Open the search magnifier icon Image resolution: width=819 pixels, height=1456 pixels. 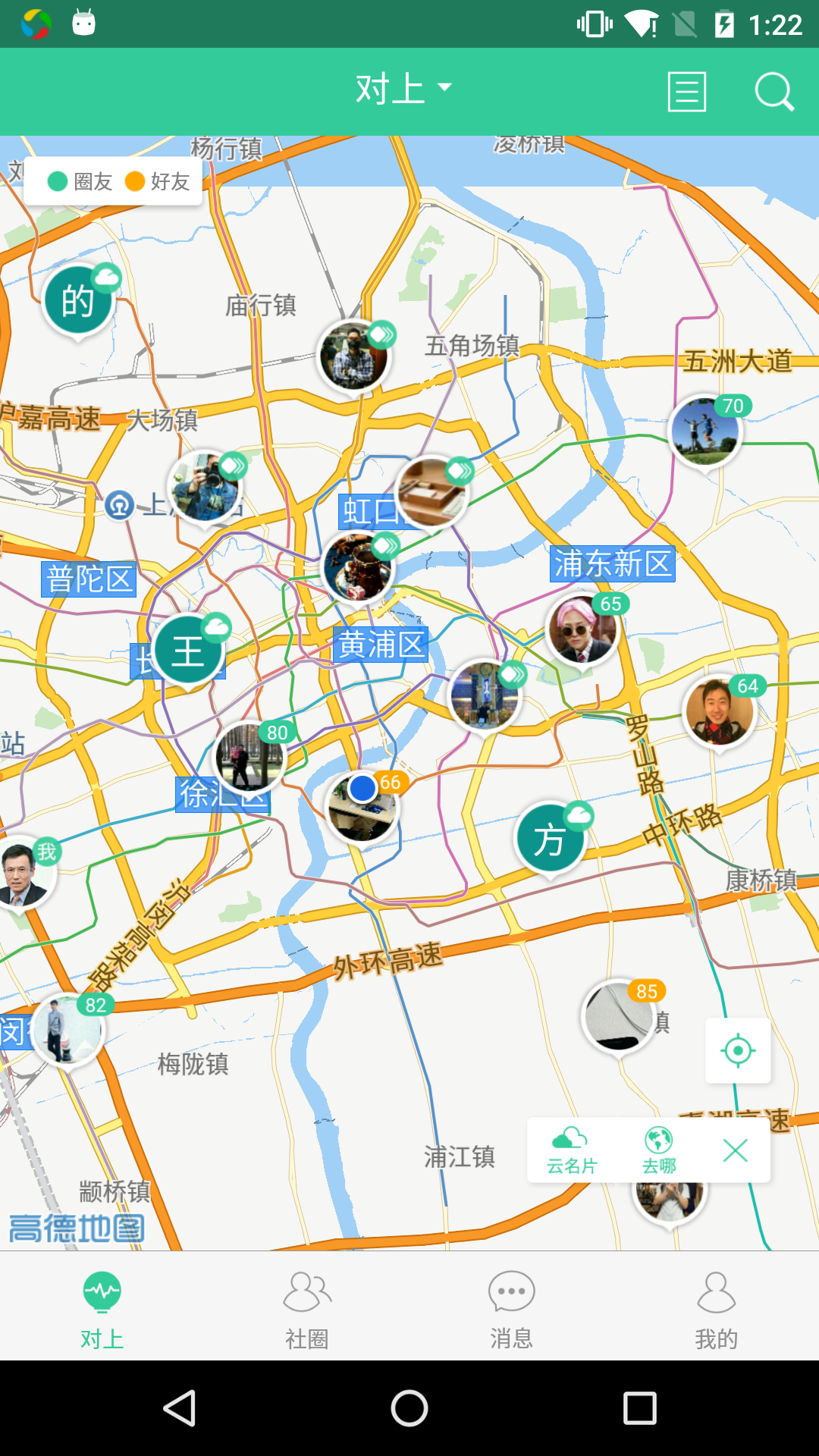point(774,92)
